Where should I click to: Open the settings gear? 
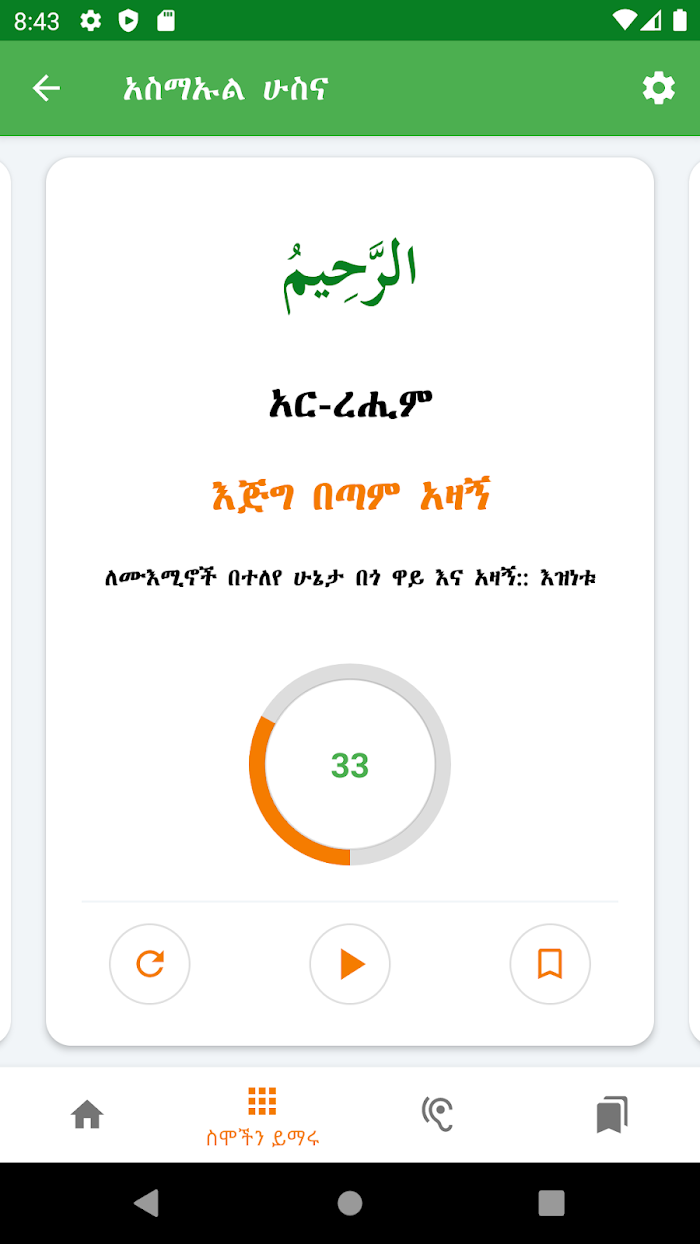(658, 88)
